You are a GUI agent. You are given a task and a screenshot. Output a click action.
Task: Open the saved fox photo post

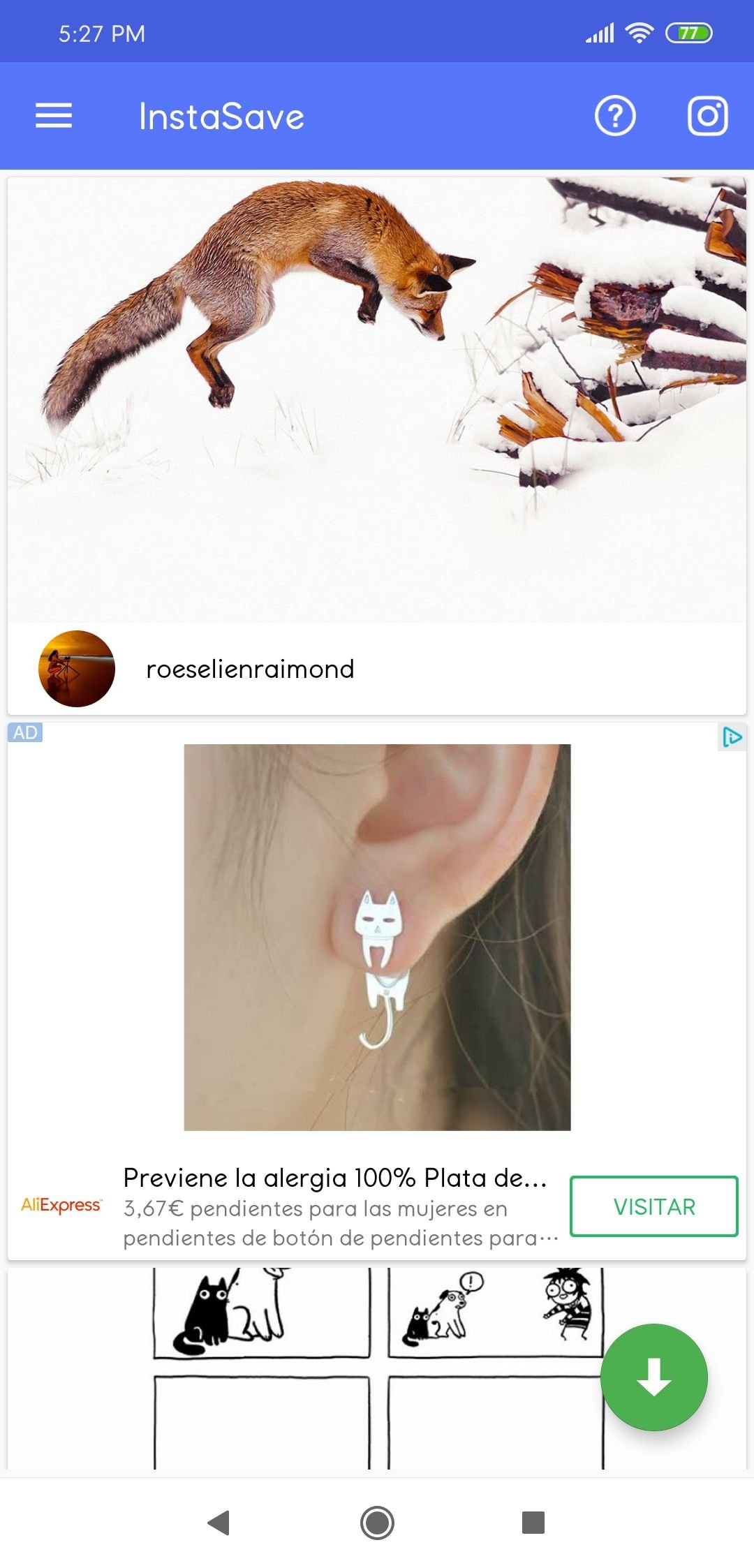(x=377, y=400)
